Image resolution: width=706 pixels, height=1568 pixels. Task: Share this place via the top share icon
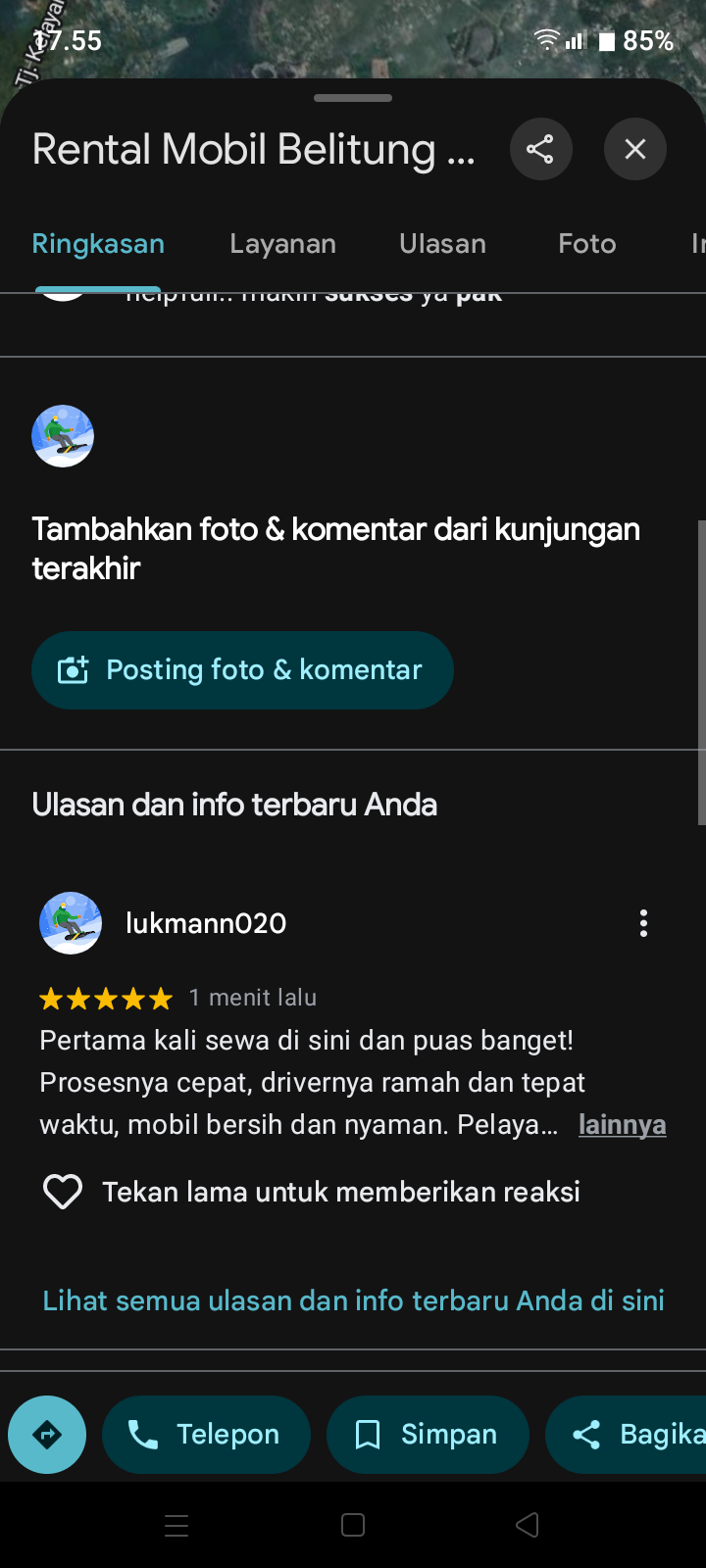(x=540, y=149)
